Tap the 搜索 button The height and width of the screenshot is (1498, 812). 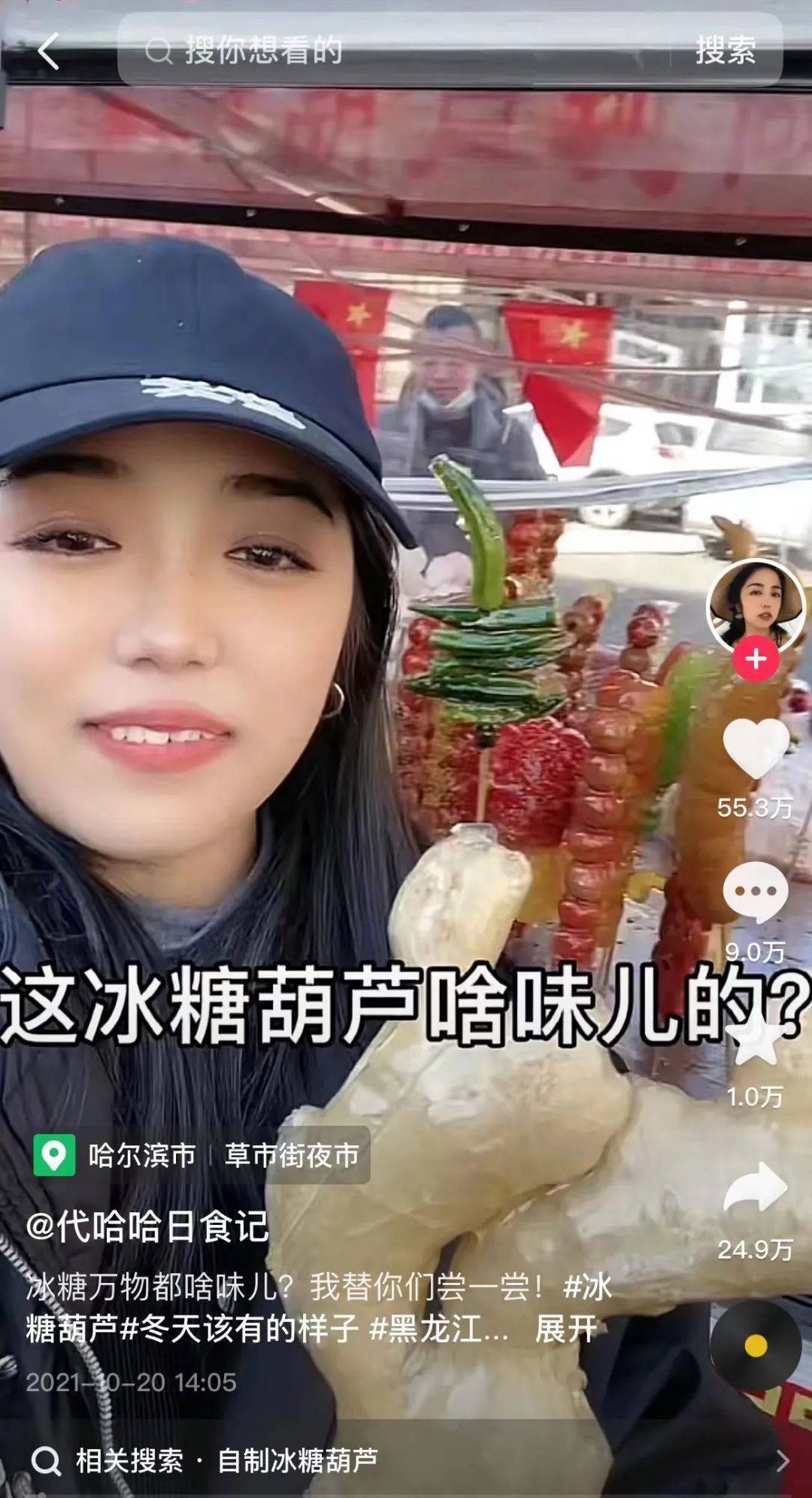point(725,51)
